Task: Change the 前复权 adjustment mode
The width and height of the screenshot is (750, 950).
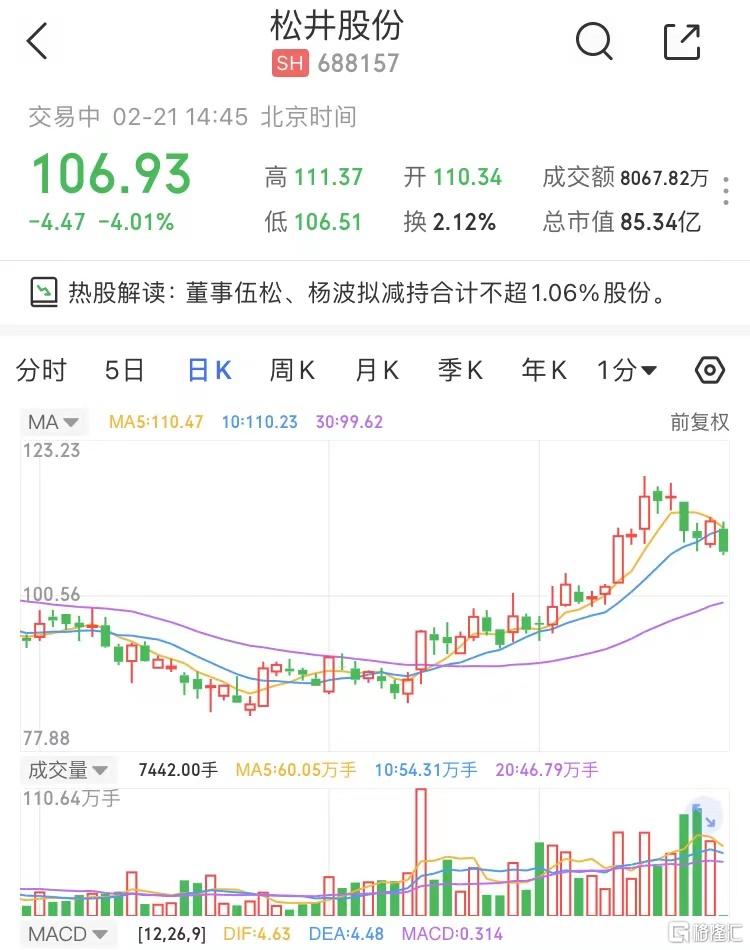Action: (x=700, y=422)
